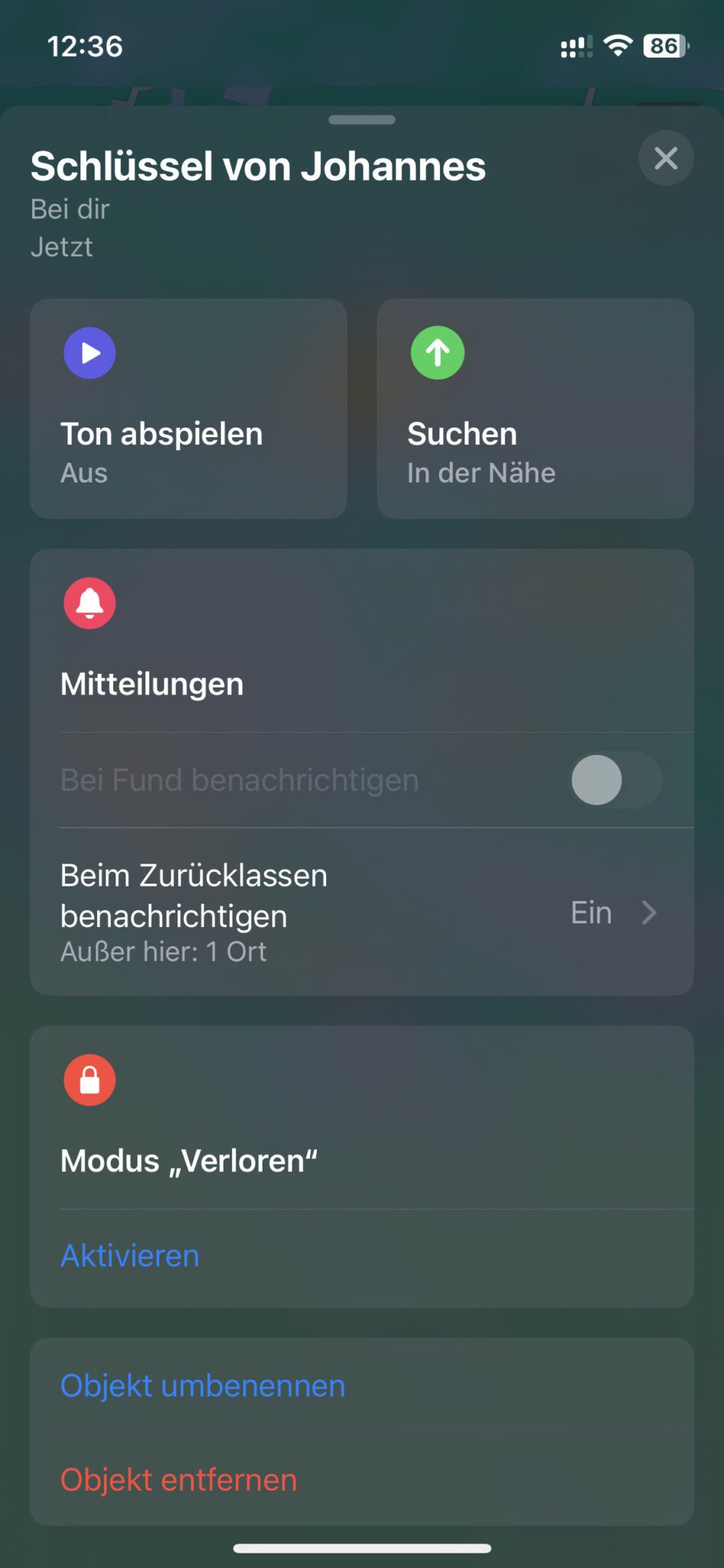Screen dimensions: 724x1568
Task: Select the Mitteilungen section header
Action: pos(151,683)
